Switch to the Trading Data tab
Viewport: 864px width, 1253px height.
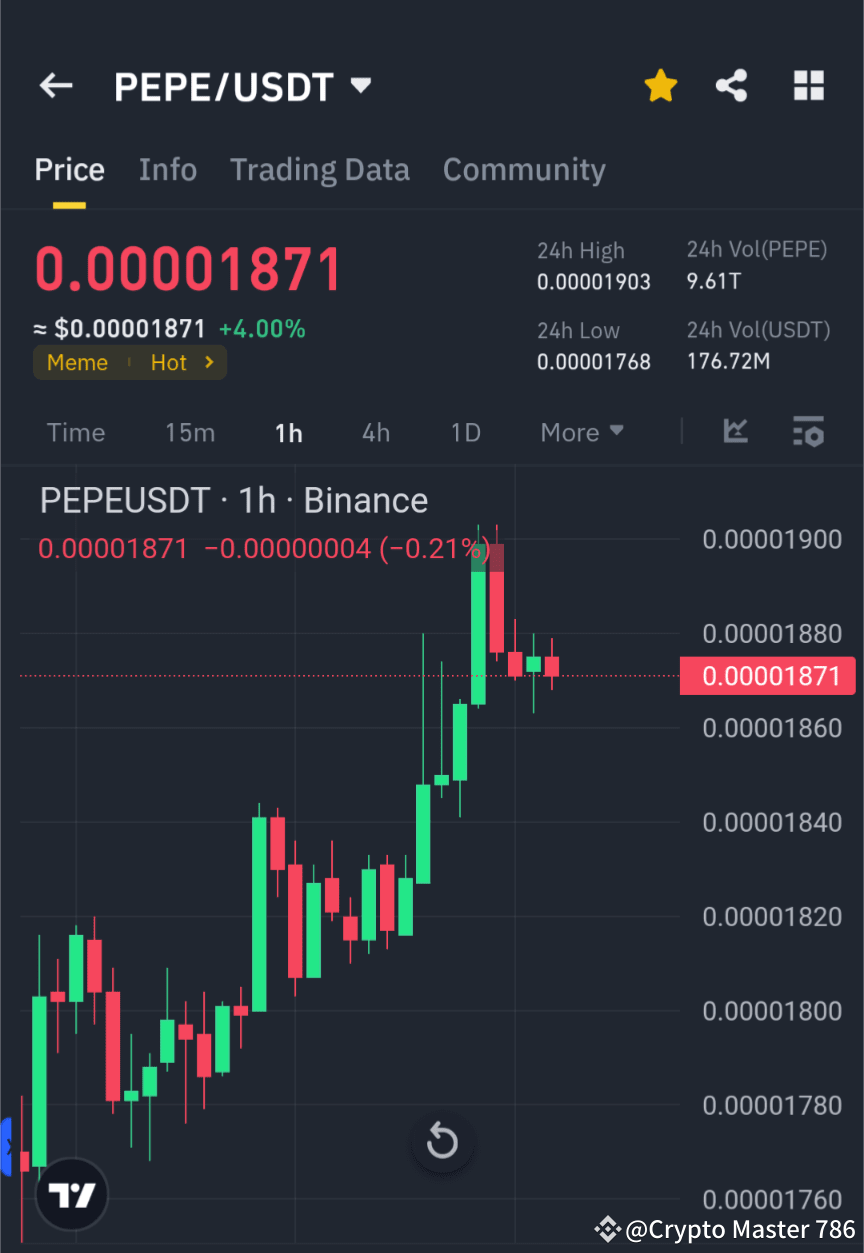320,169
